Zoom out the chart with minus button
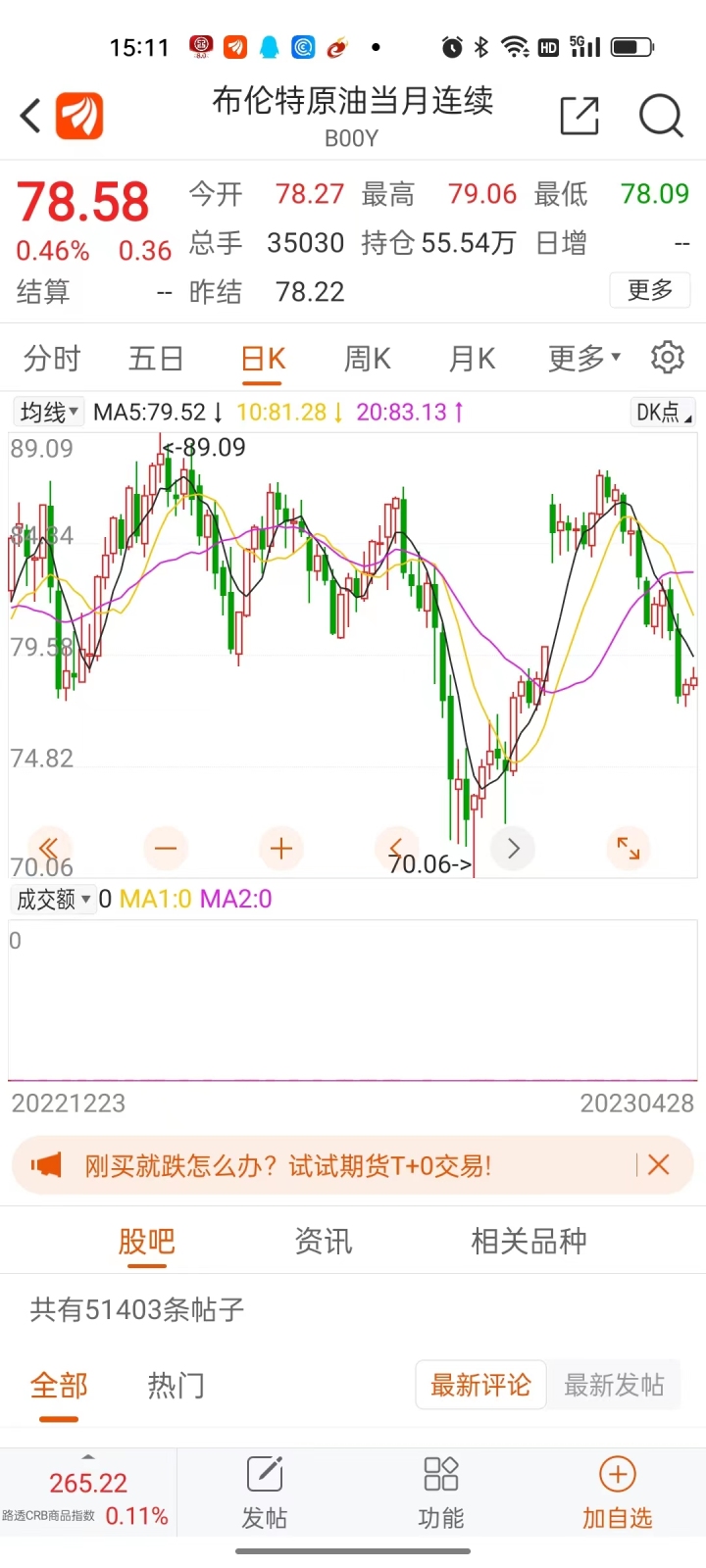706x1568 pixels. point(166,849)
